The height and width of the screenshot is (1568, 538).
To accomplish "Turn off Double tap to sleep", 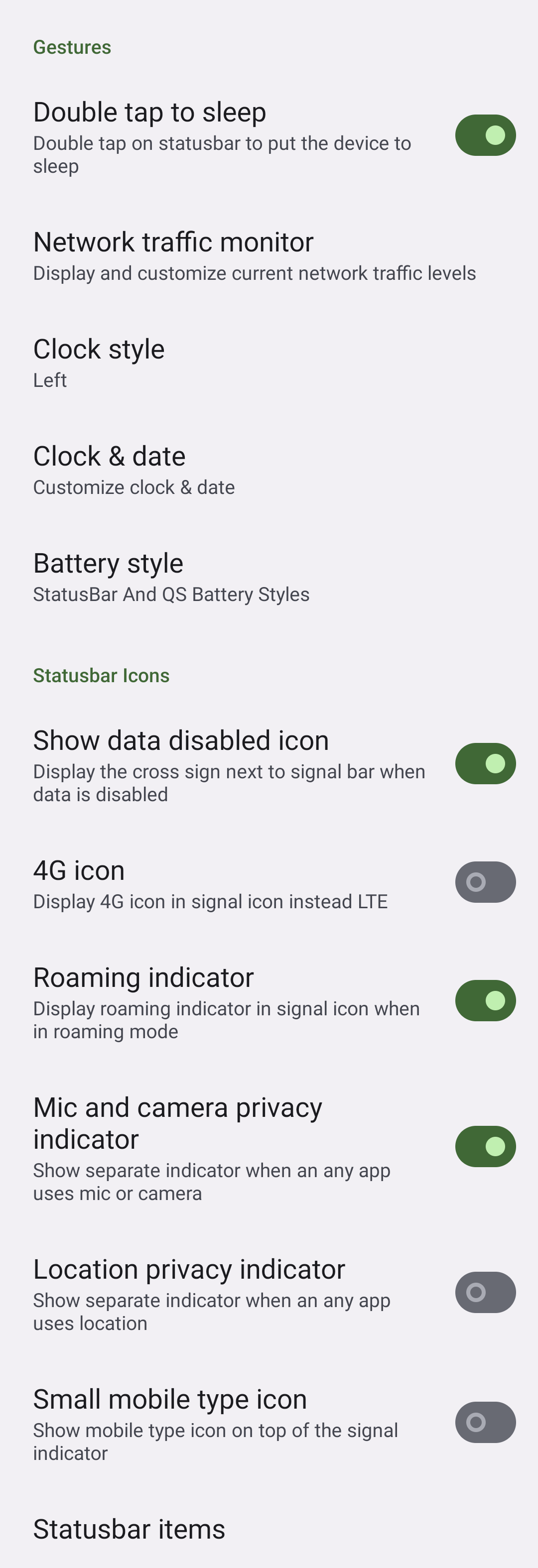I will click(485, 135).
